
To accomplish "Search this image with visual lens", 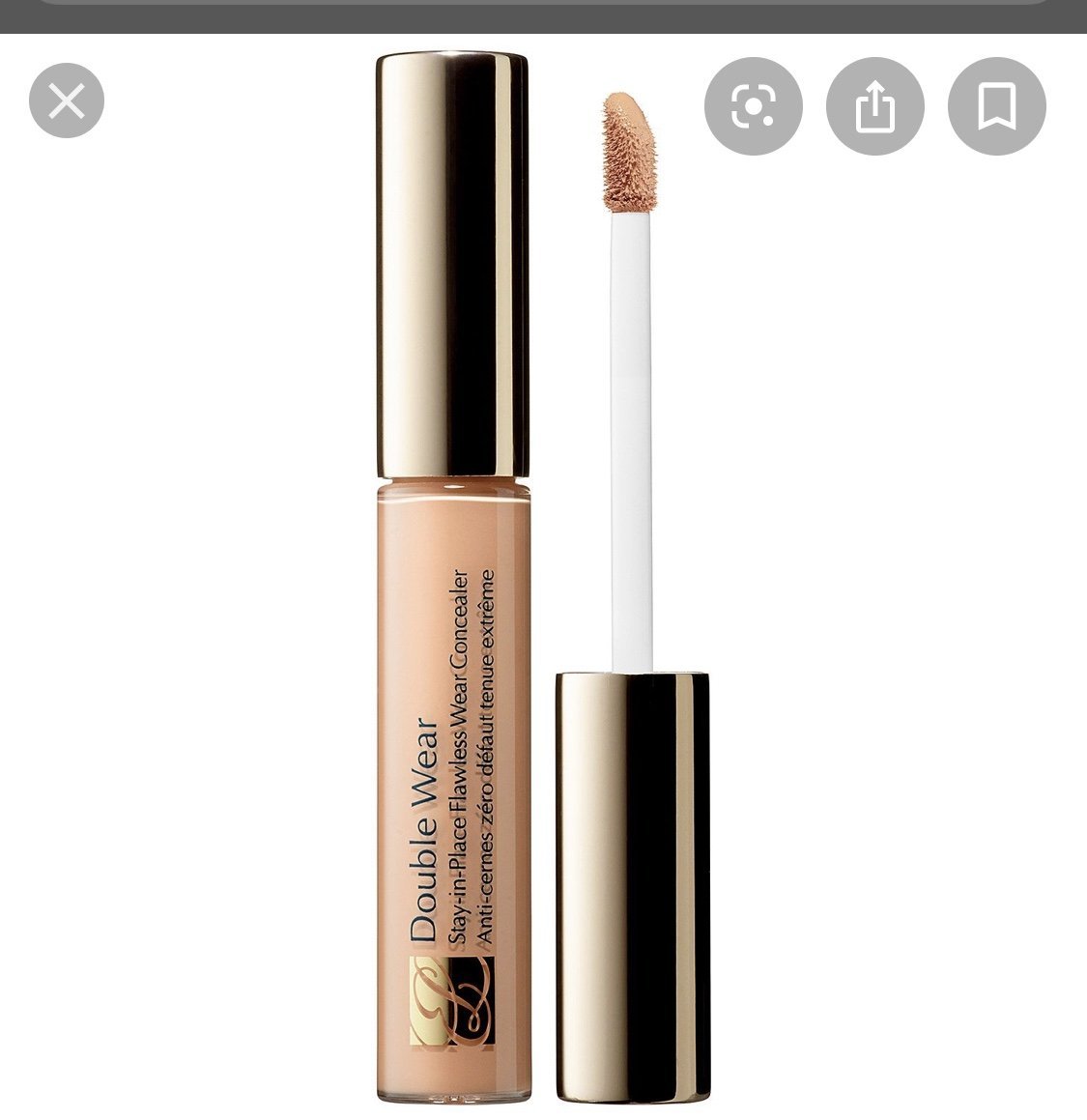I will click(754, 105).
